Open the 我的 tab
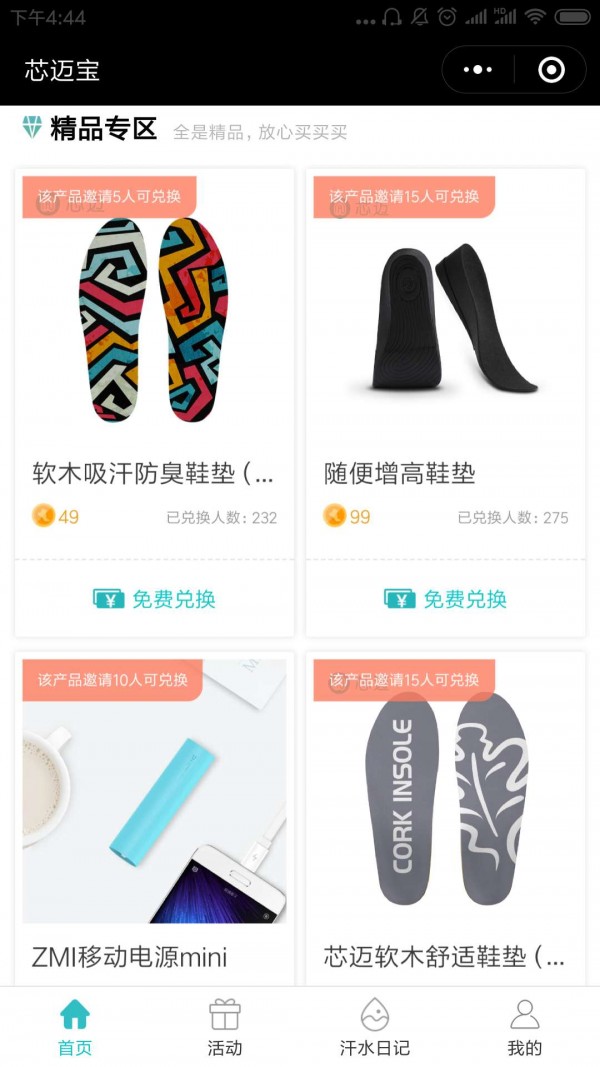600x1067 pixels. coord(524,1027)
